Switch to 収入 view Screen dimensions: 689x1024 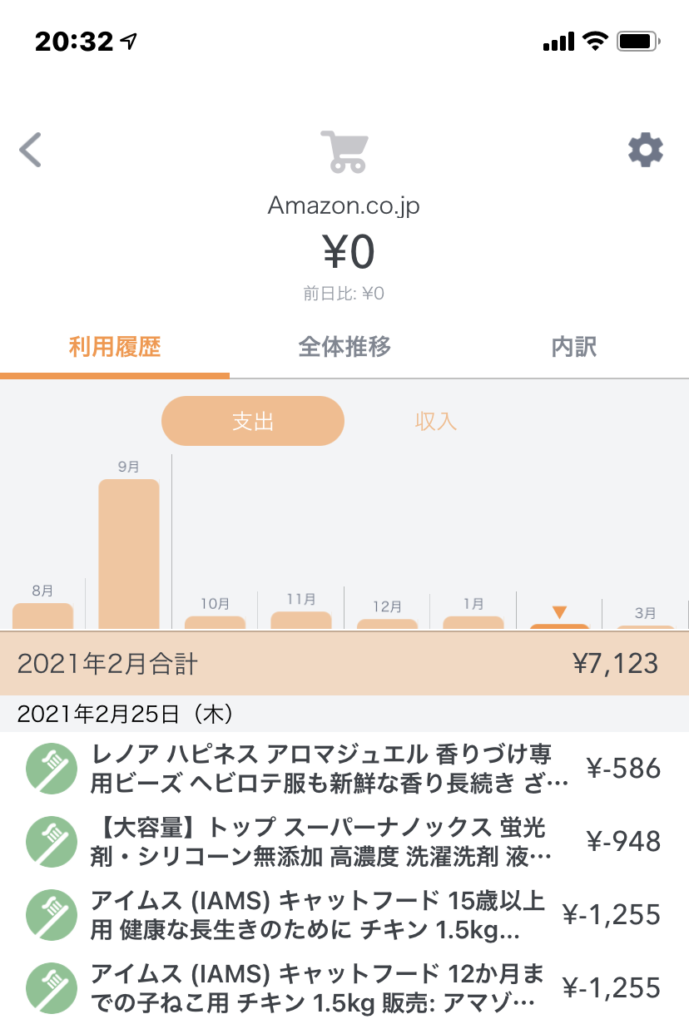click(x=436, y=421)
